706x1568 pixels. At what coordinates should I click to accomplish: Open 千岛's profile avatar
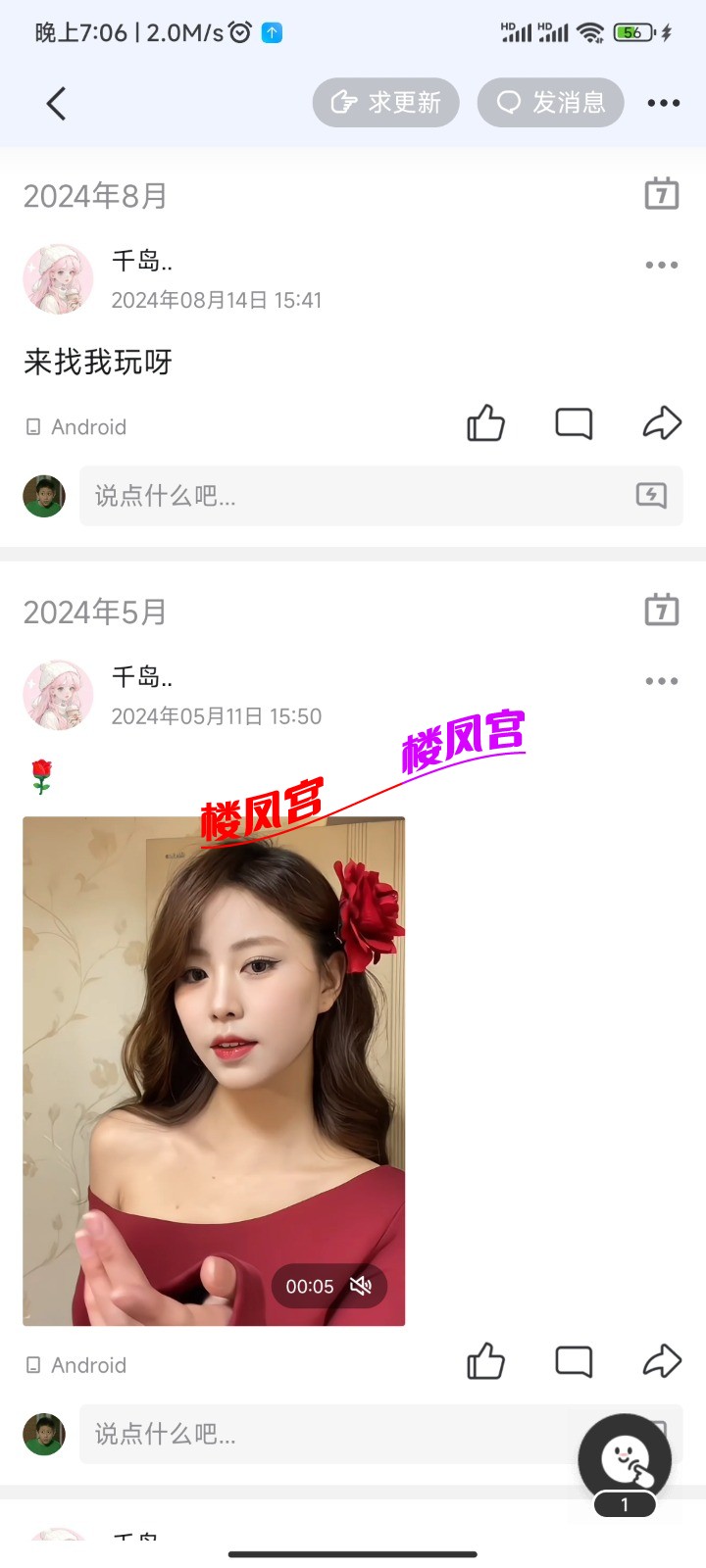tap(58, 279)
